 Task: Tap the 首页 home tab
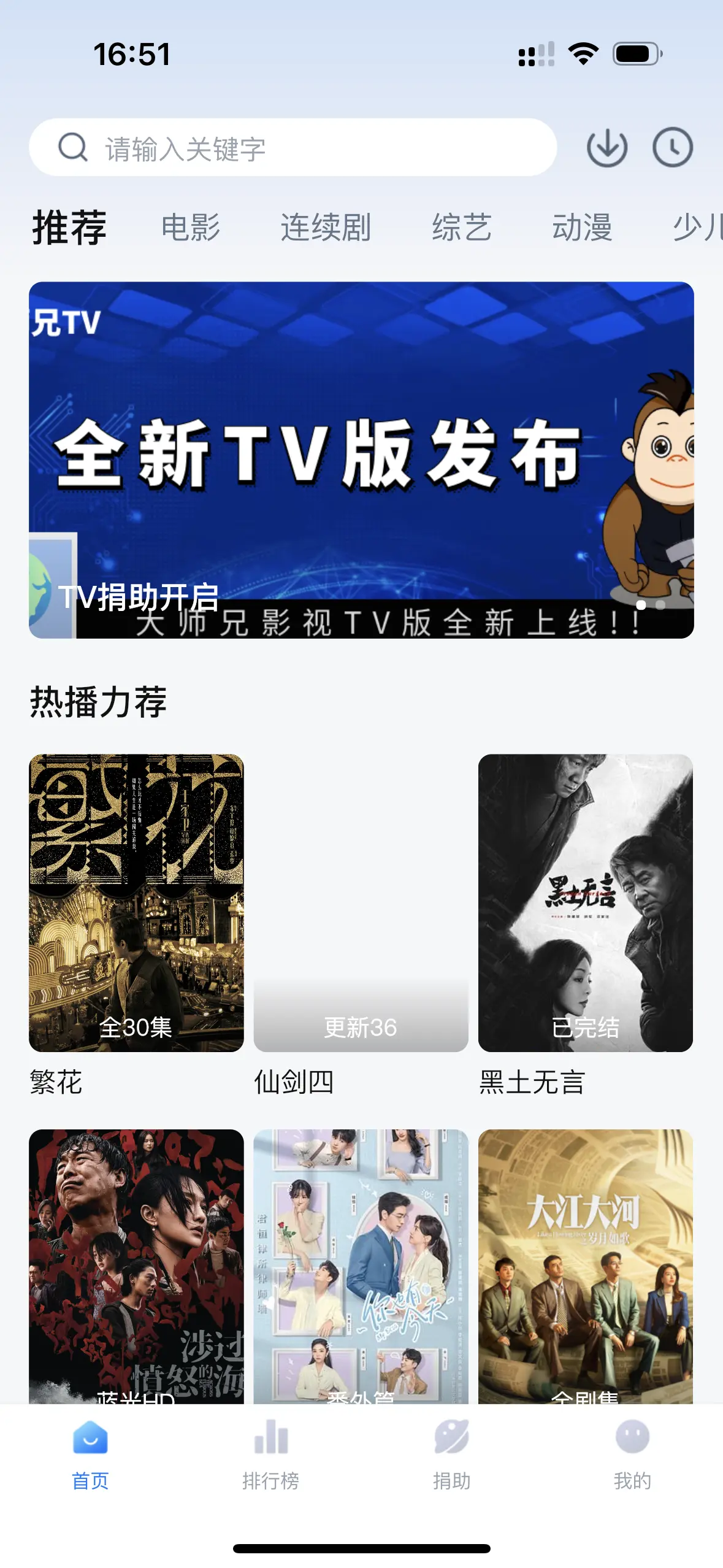click(x=90, y=1454)
